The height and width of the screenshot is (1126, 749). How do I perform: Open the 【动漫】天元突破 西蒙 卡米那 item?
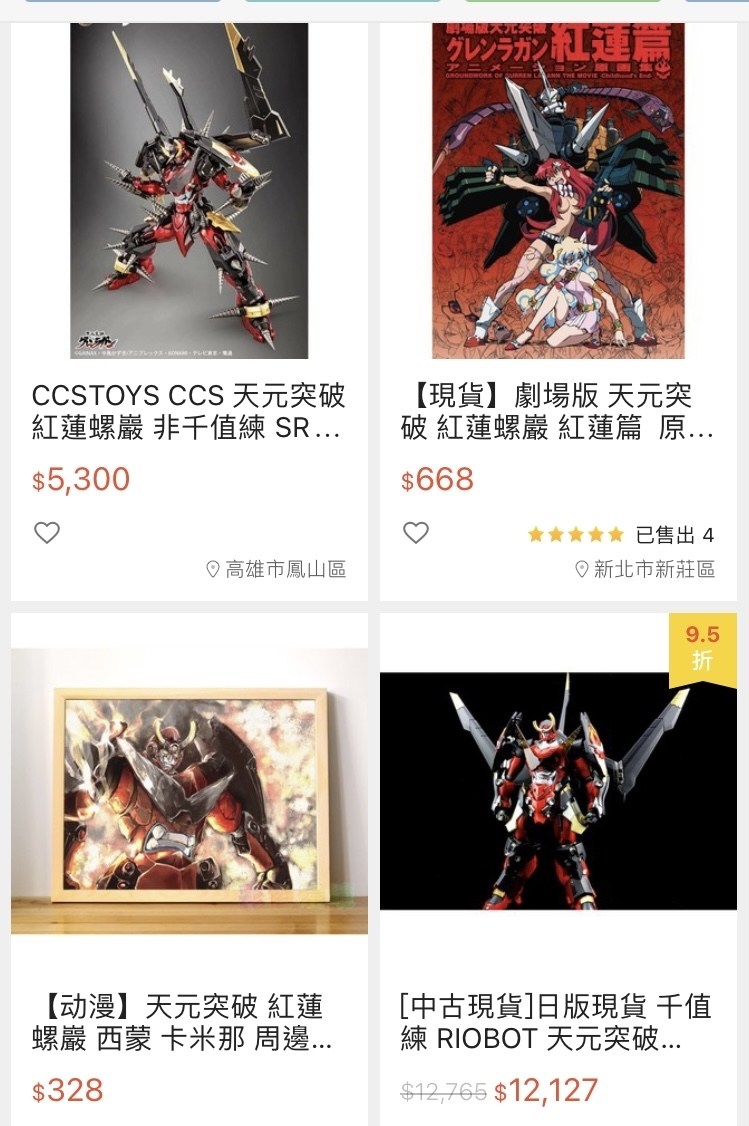189,1022
